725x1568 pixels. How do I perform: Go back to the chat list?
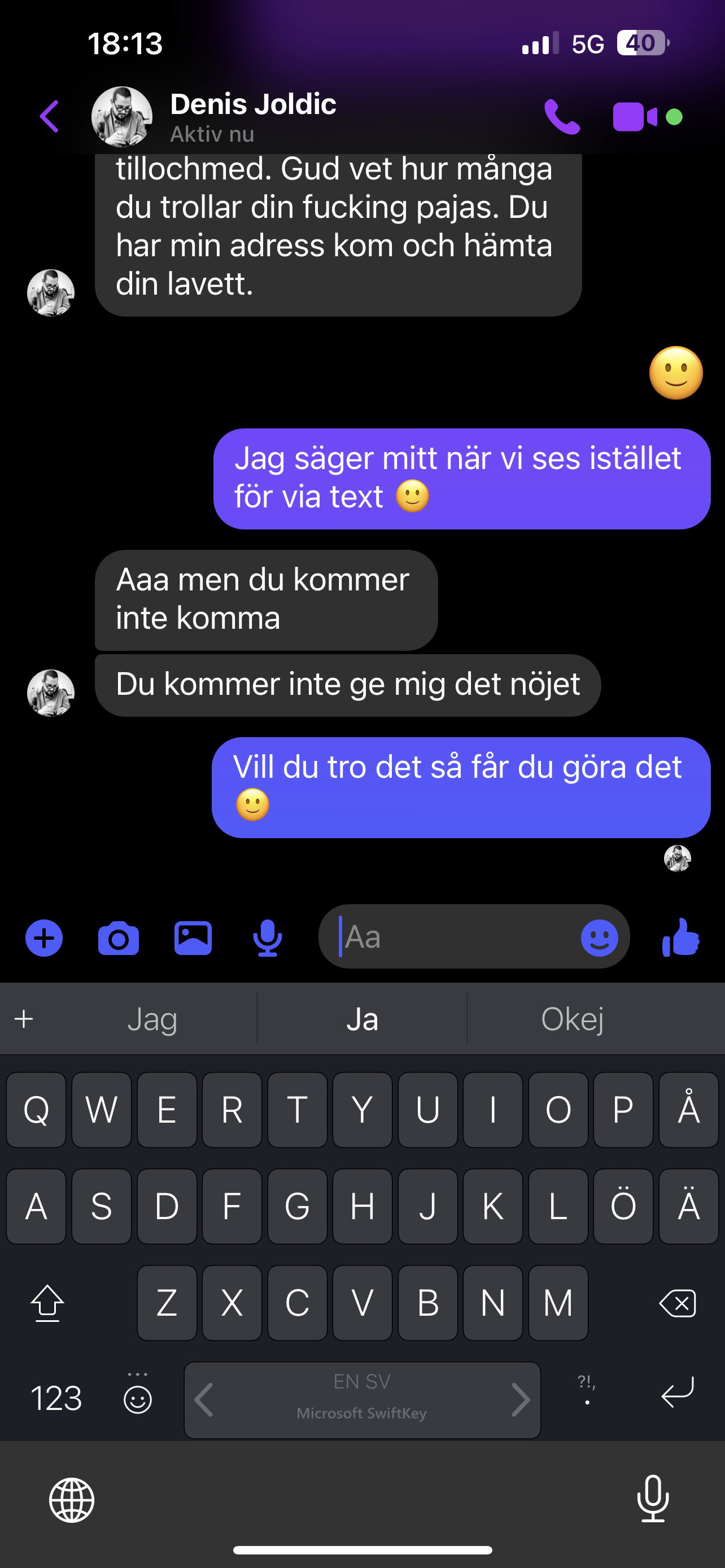click(49, 116)
